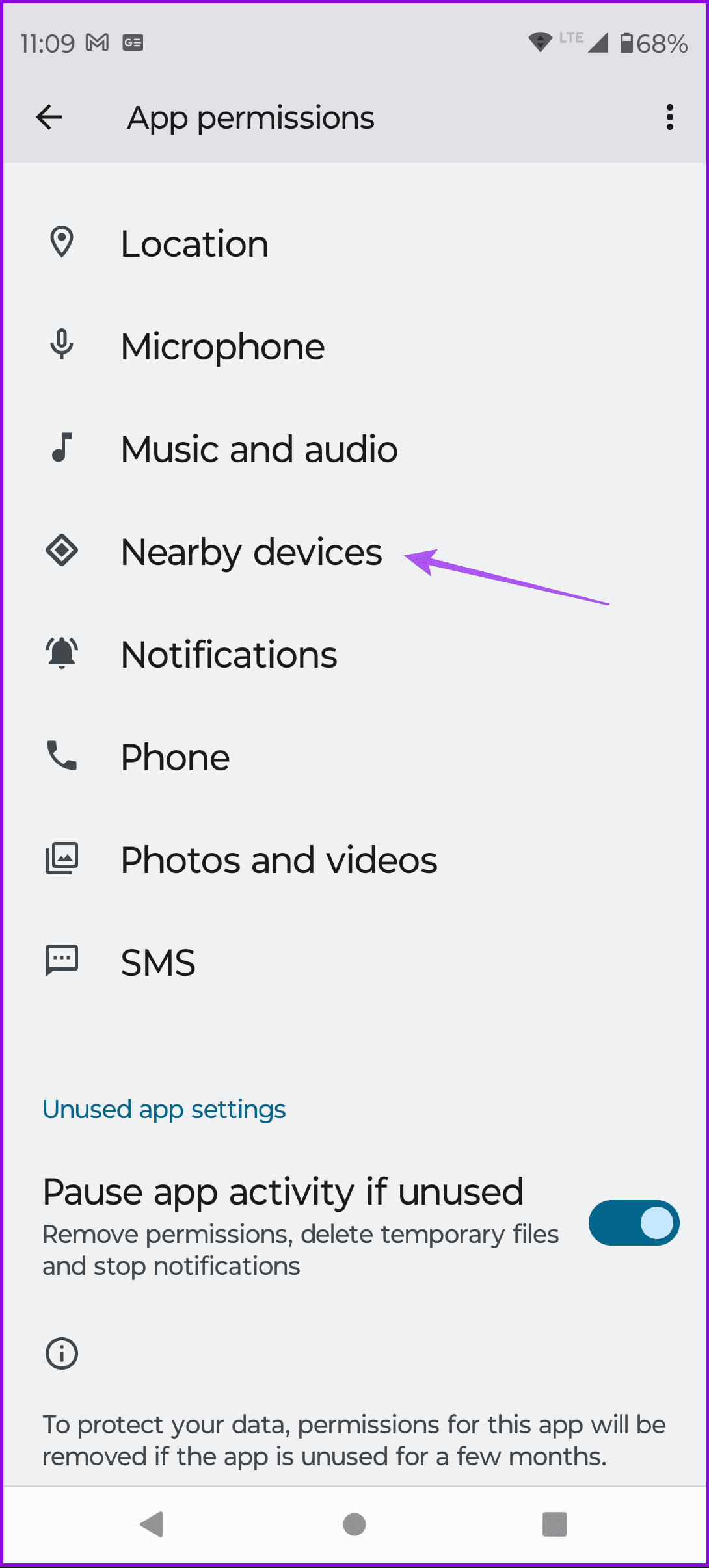Click the SMS message bubble icon
Screen dimensions: 709x1568
62,961
